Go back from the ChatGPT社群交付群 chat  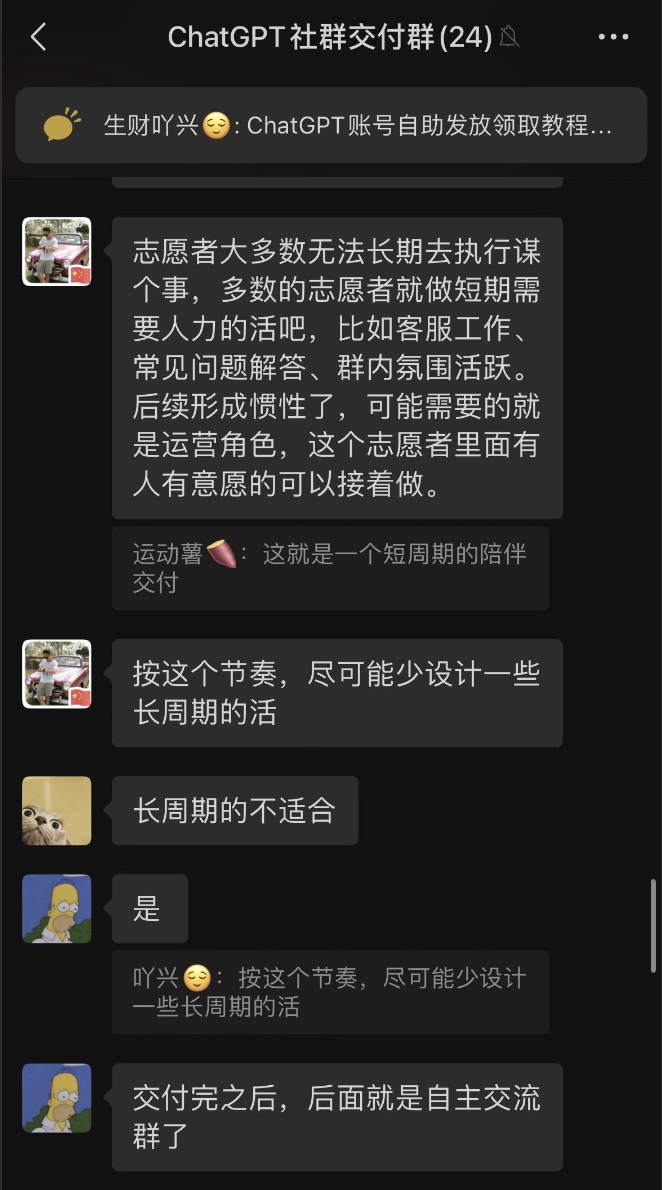(x=38, y=38)
